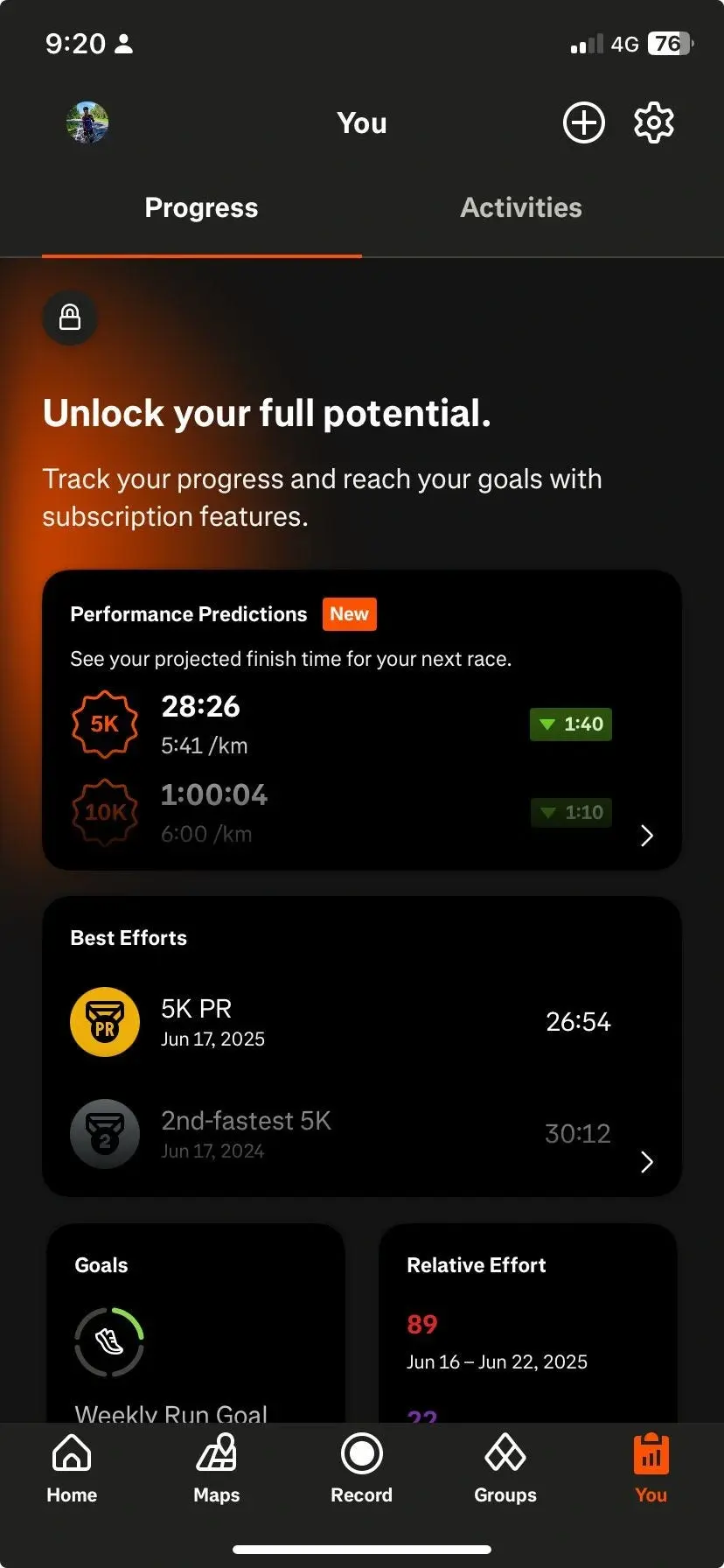Open the settings gear

(653, 122)
